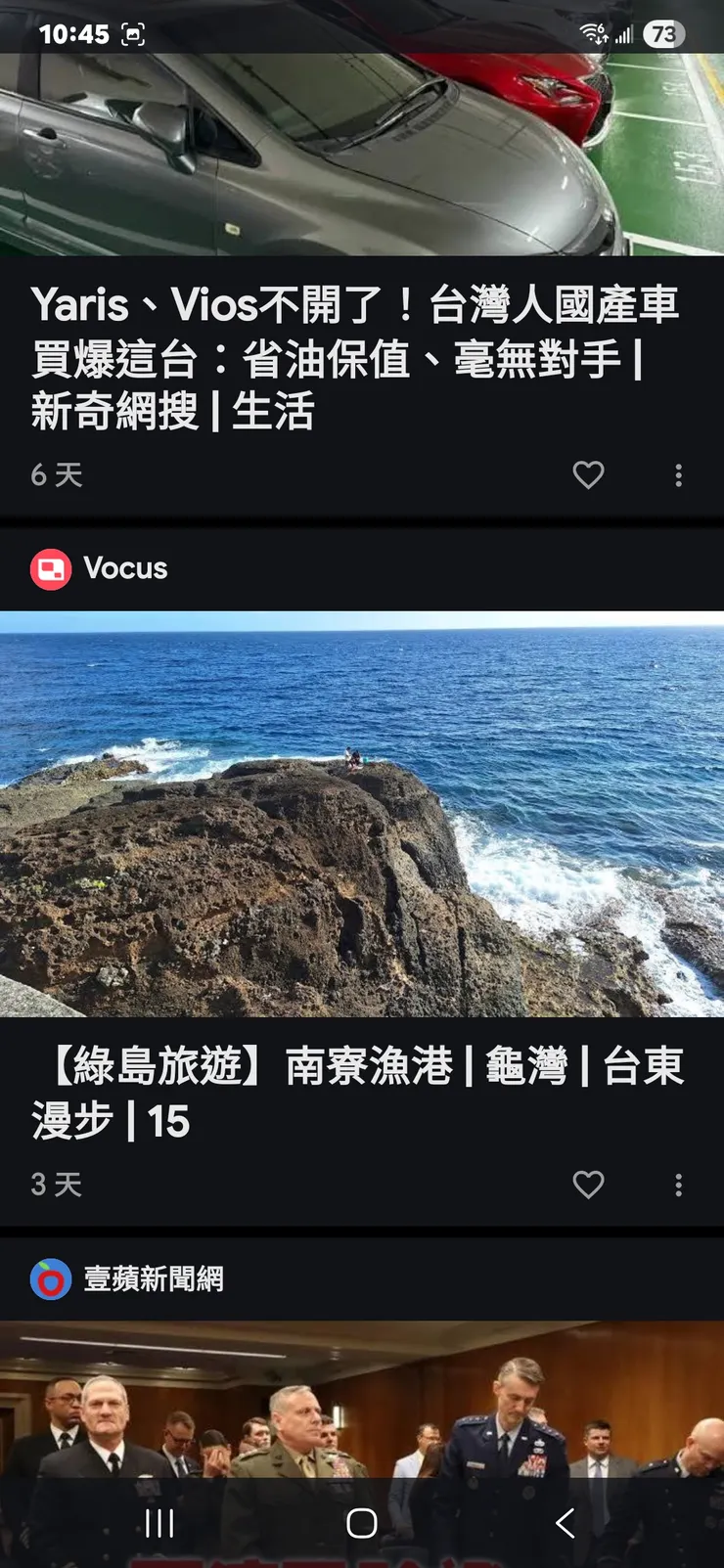Image resolution: width=724 pixels, height=1568 pixels.
Task: Tap the mobile signal strength icon
Action: (x=623, y=35)
